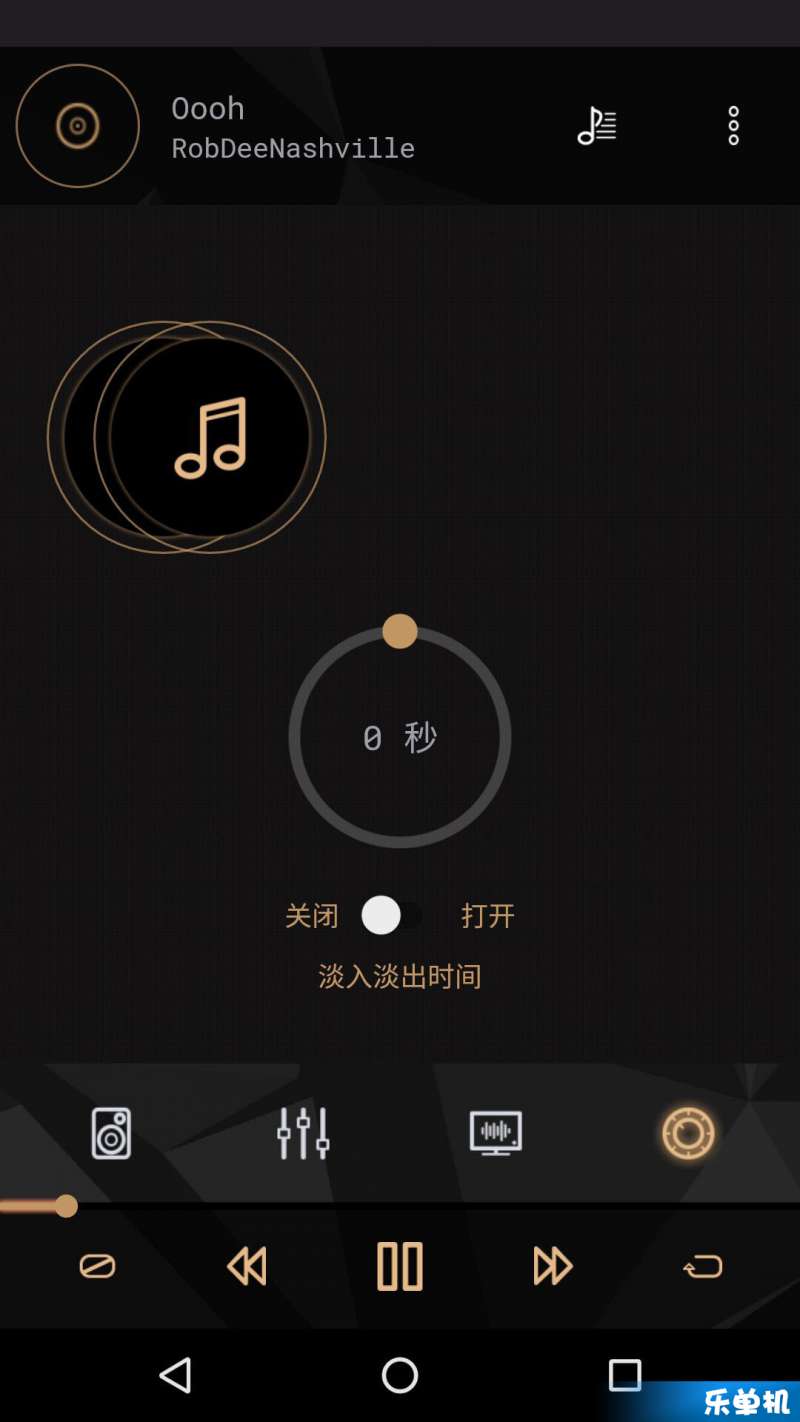Open the speaker settings tab

(x=111, y=1133)
